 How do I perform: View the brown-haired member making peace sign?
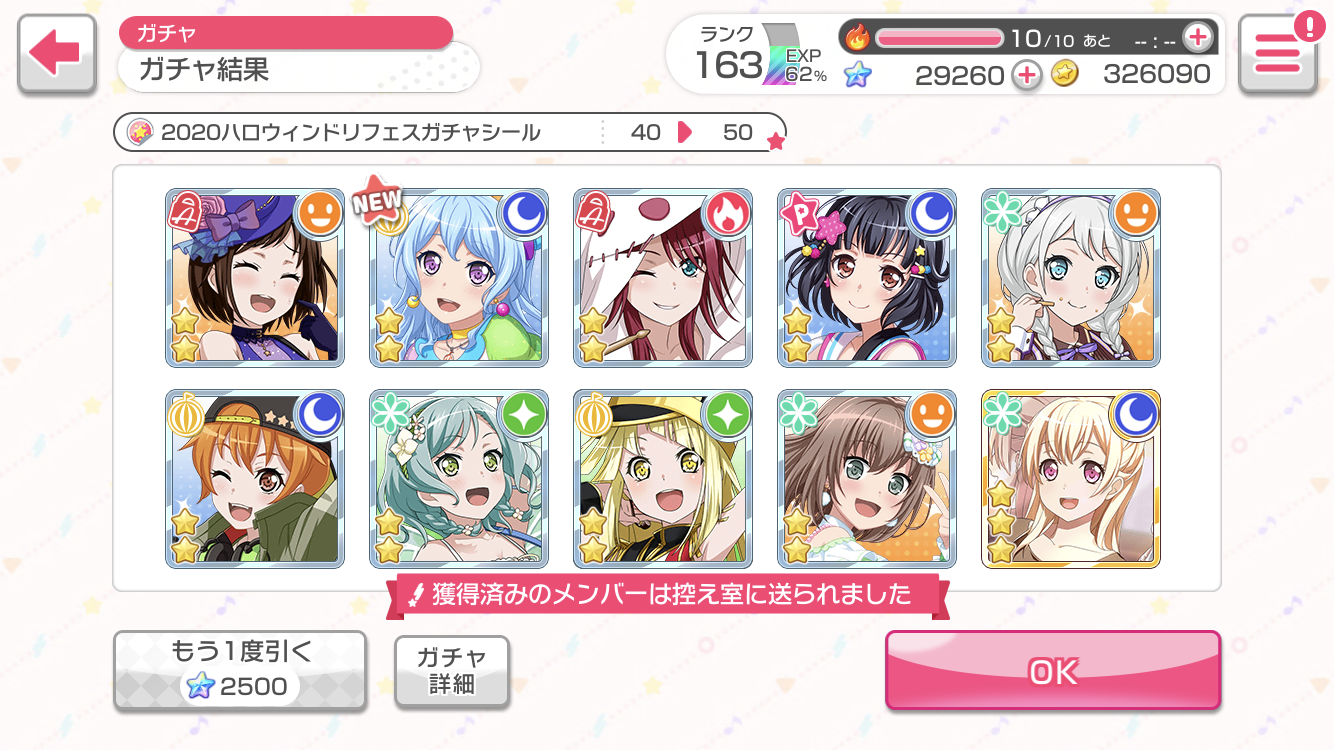pos(867,479)
